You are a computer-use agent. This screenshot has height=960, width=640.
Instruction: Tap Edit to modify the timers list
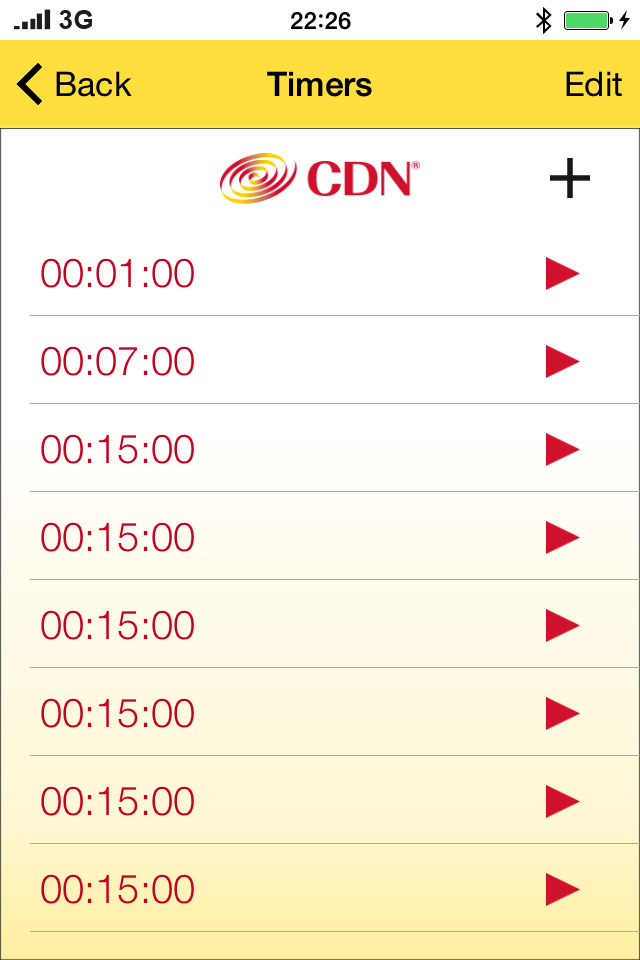pyautogui.click(x=593, y=84)
